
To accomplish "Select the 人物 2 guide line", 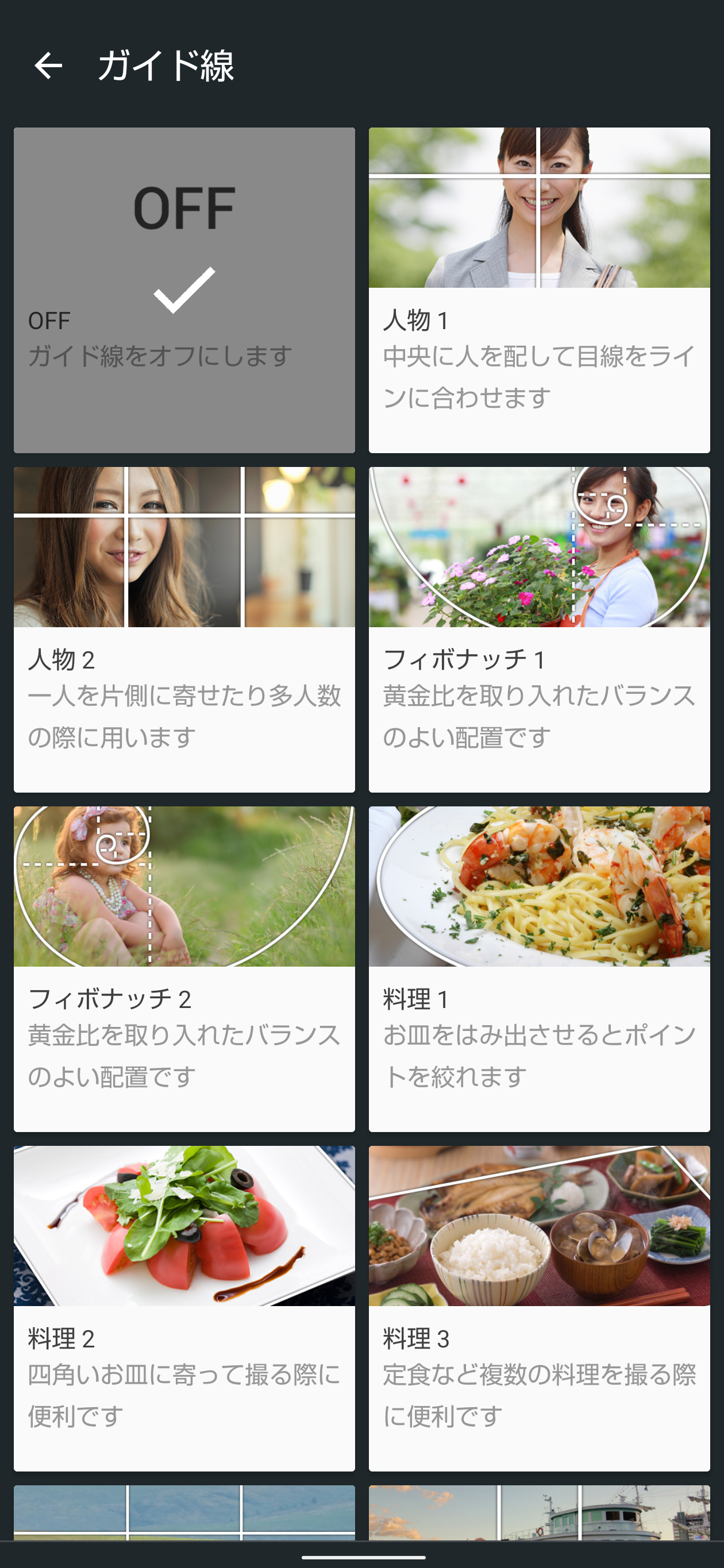I will tap(184, 629).
